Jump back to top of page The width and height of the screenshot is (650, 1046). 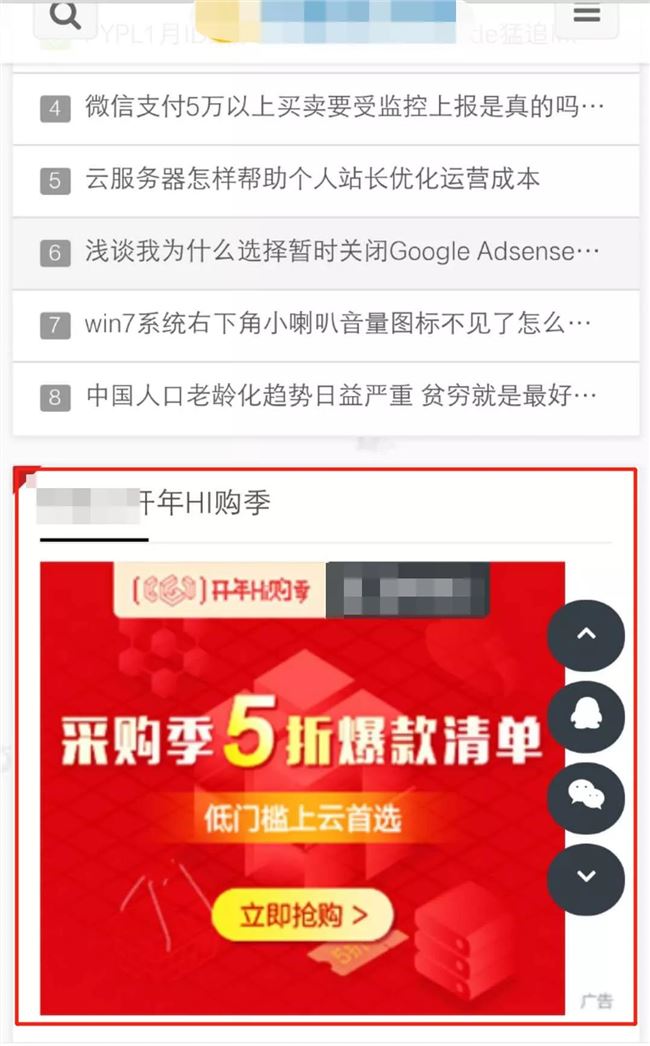tap(586, 635)
